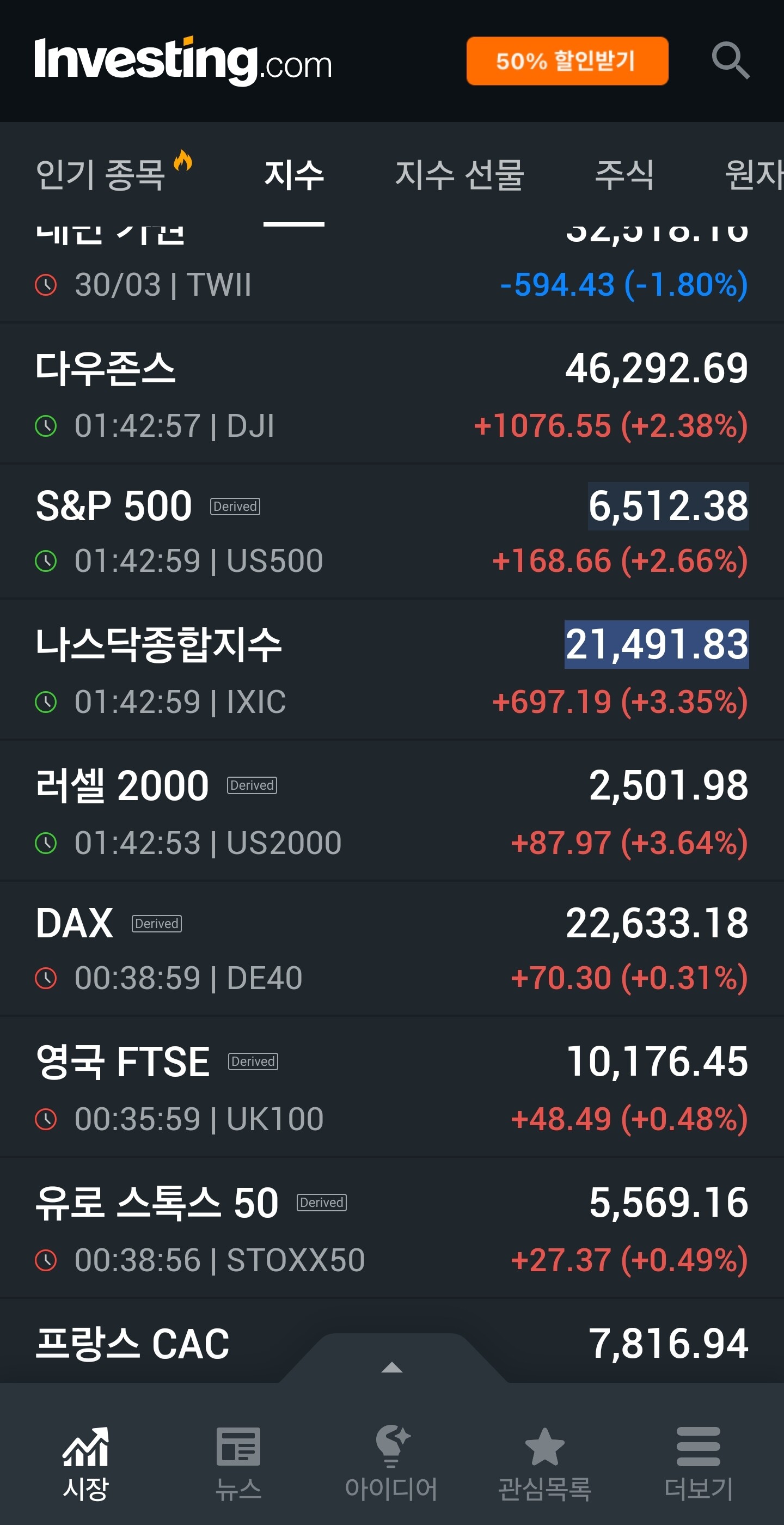Open the 관심목록 watchlist tab
Viewport: 784px width, 1525px height.
pyautogui.click(x=544, y=1463)
